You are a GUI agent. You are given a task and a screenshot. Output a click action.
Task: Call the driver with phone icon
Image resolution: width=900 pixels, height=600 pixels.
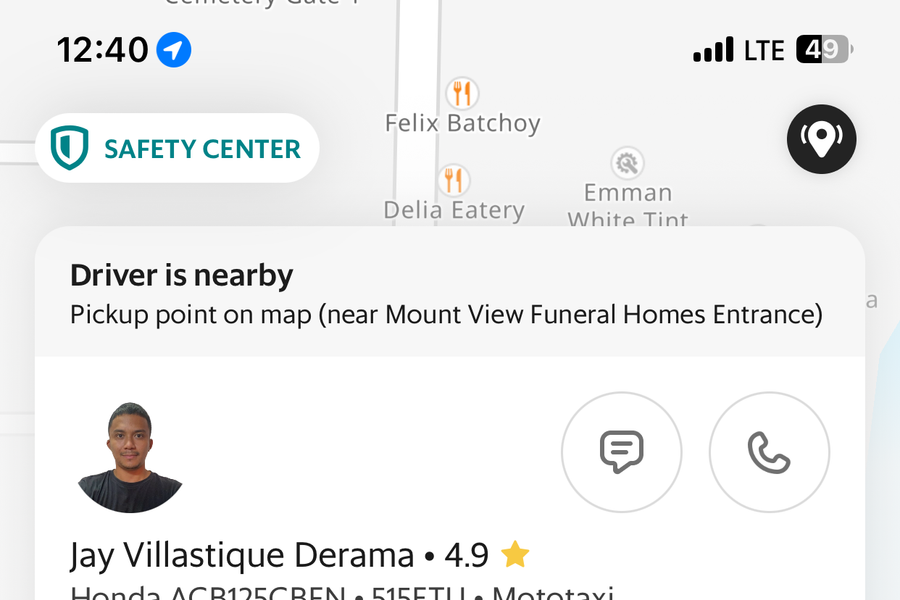769,452
